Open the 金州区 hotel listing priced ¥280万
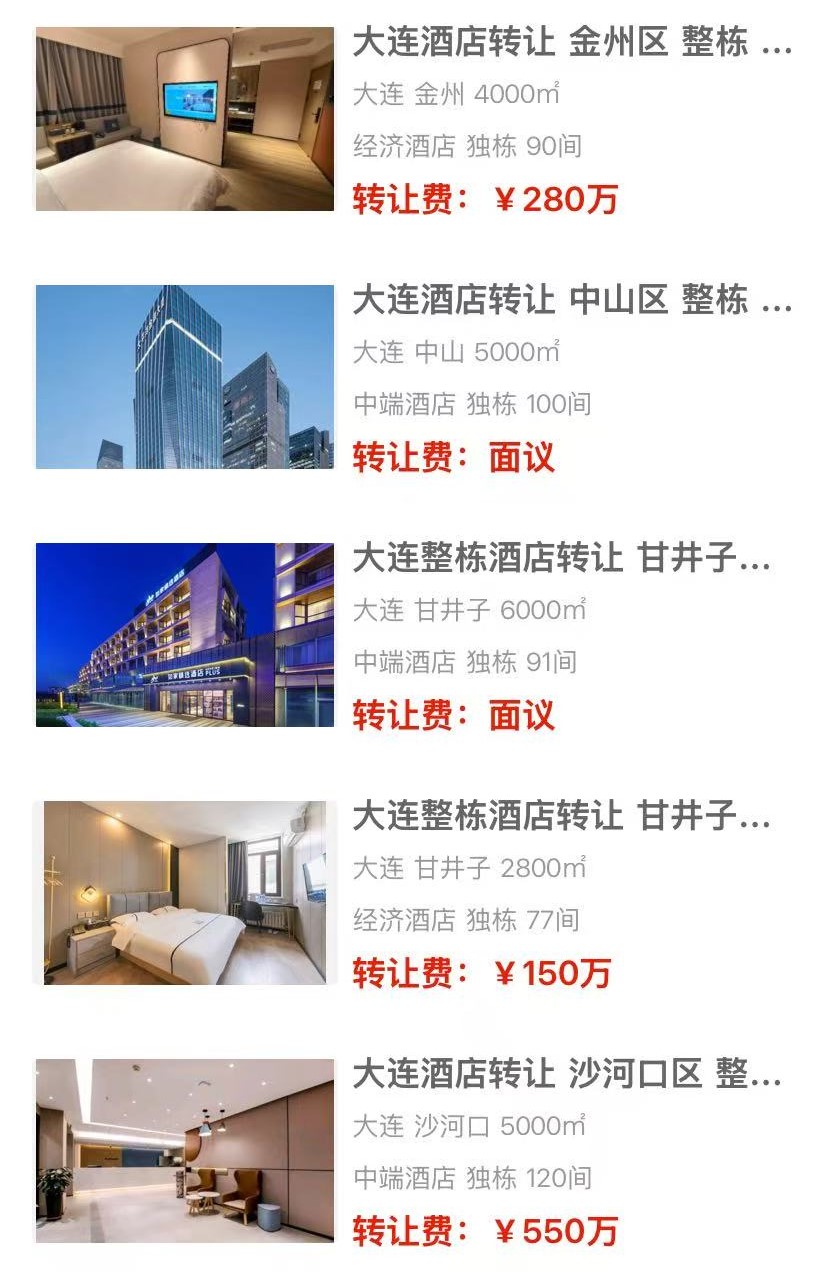This screenshot has height=1272, width=828. click(570, 45)
